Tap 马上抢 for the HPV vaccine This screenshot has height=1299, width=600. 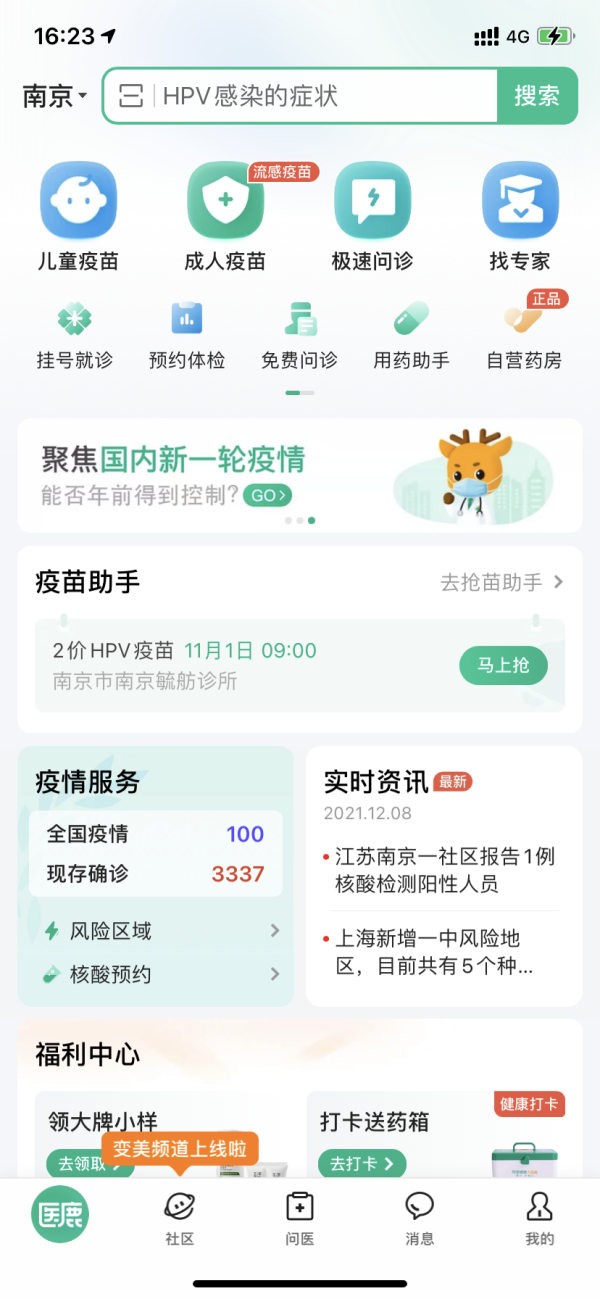click(x=503, y=665)
